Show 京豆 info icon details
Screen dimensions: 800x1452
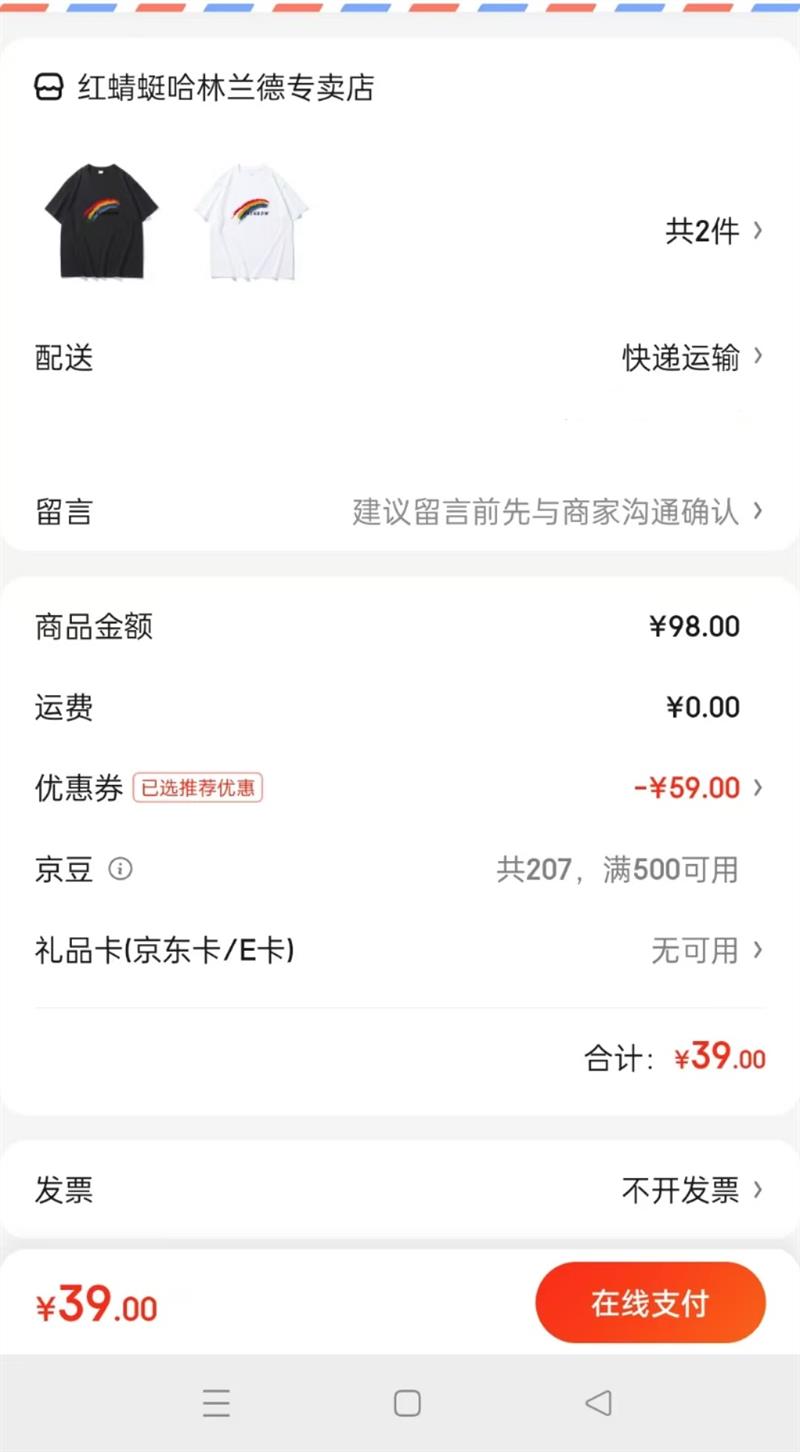[x=120, y=868]
